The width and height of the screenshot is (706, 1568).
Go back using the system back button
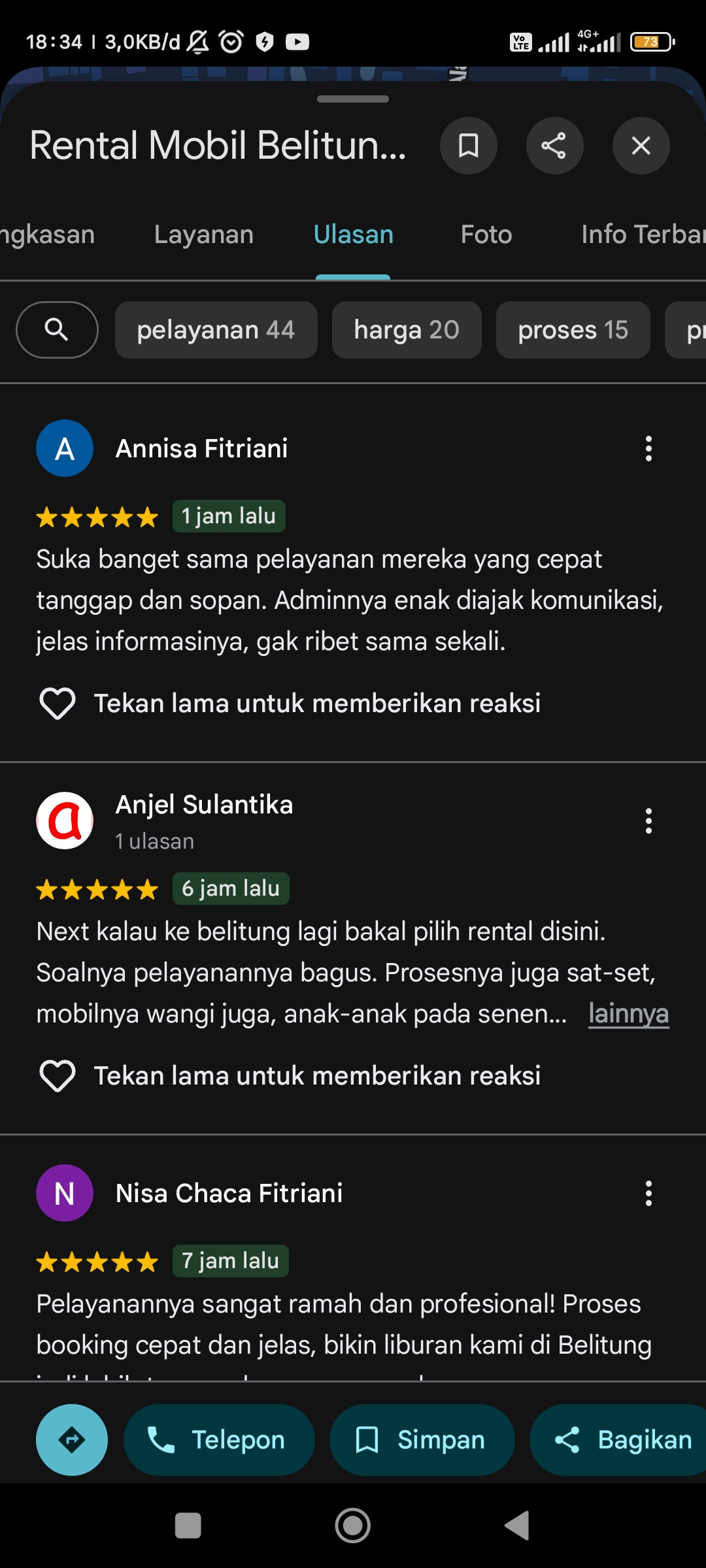[x=517, y=1526]
